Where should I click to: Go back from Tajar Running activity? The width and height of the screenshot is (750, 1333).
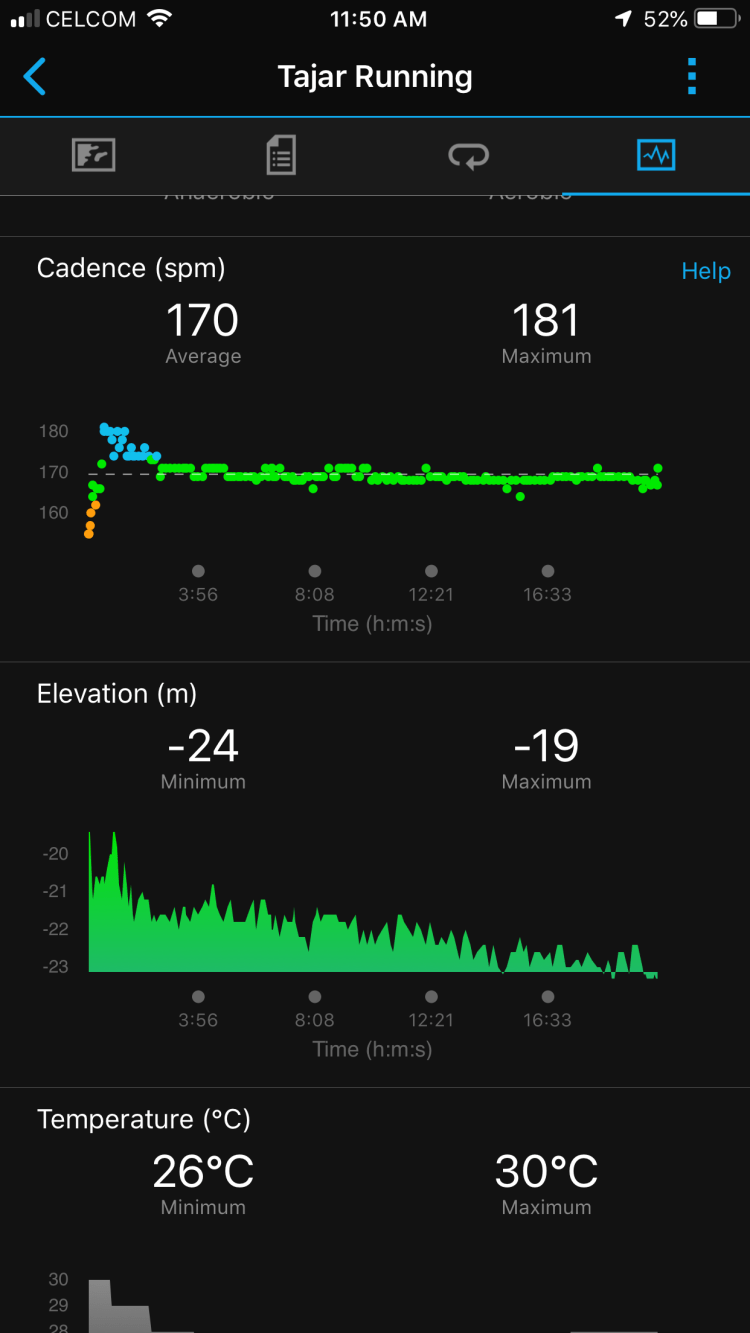35,77
